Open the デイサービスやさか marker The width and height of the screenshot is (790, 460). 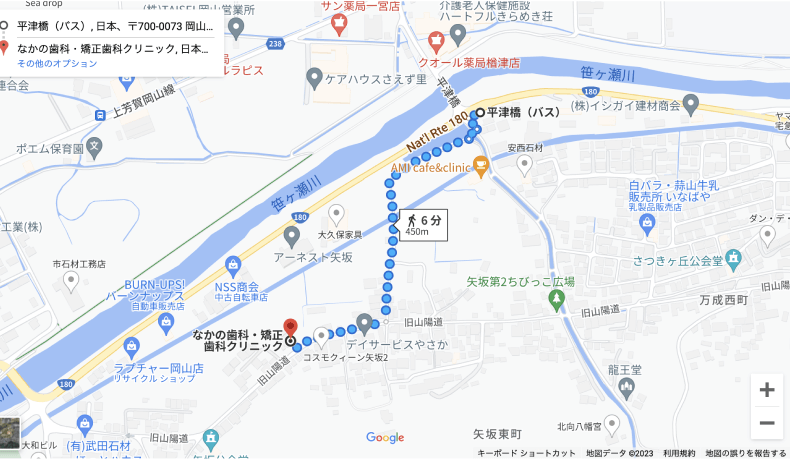(x=364, y=322)
